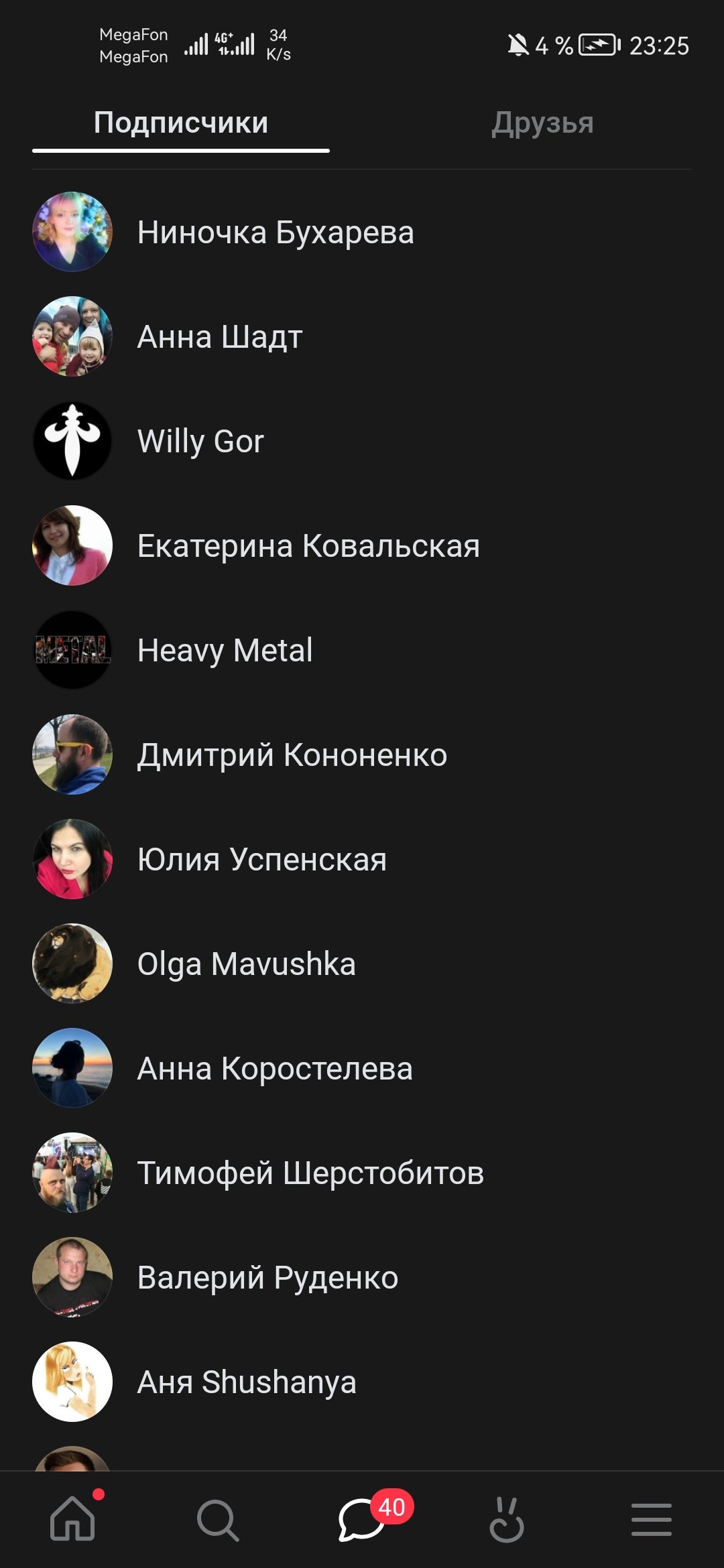Screen dimensions: 724x1568
Task: Open Екатерина Ковальская's profile
Action: coord(308,546)
